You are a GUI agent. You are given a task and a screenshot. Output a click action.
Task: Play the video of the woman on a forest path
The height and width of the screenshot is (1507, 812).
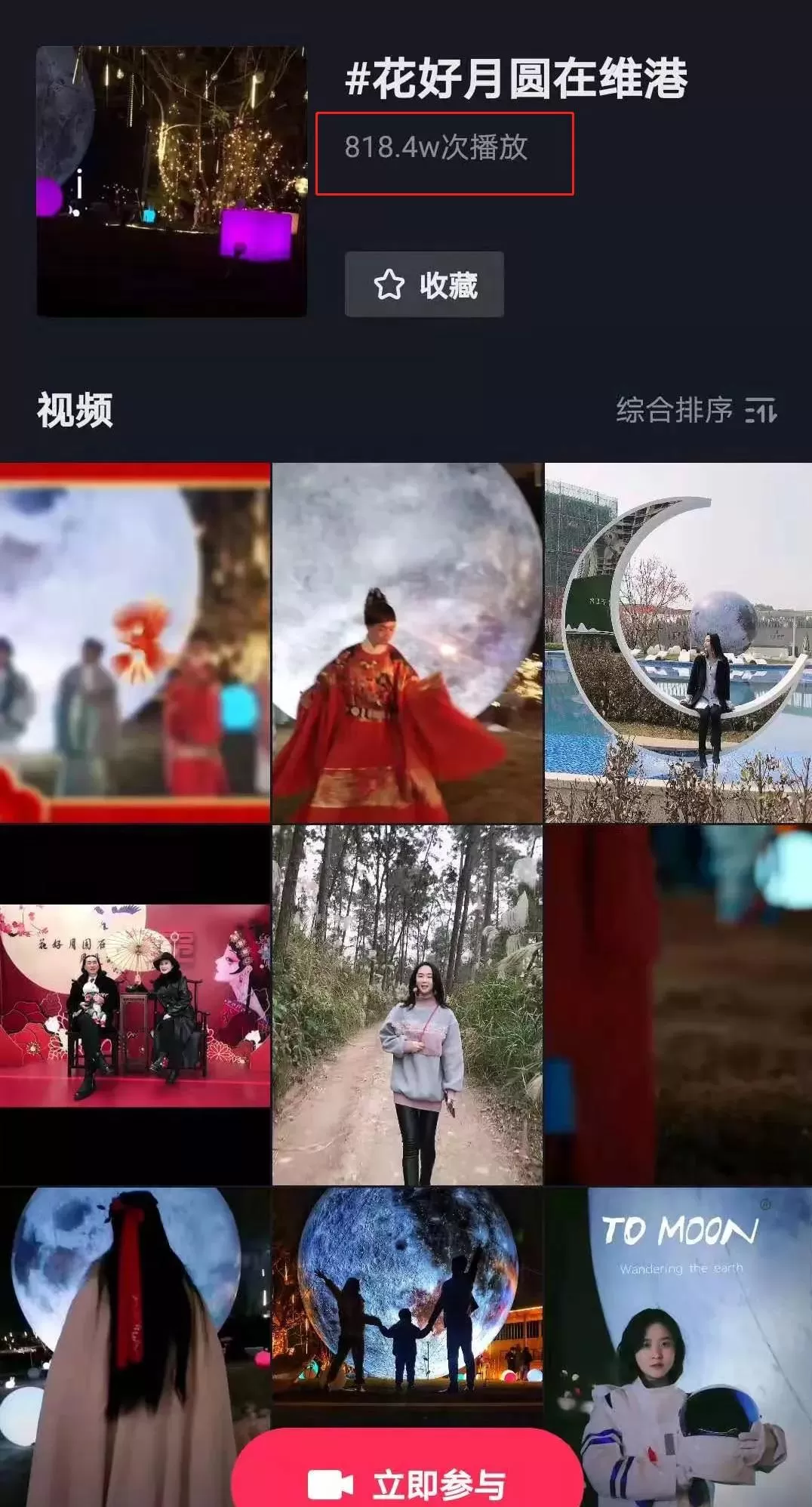tap(407, 1004)
